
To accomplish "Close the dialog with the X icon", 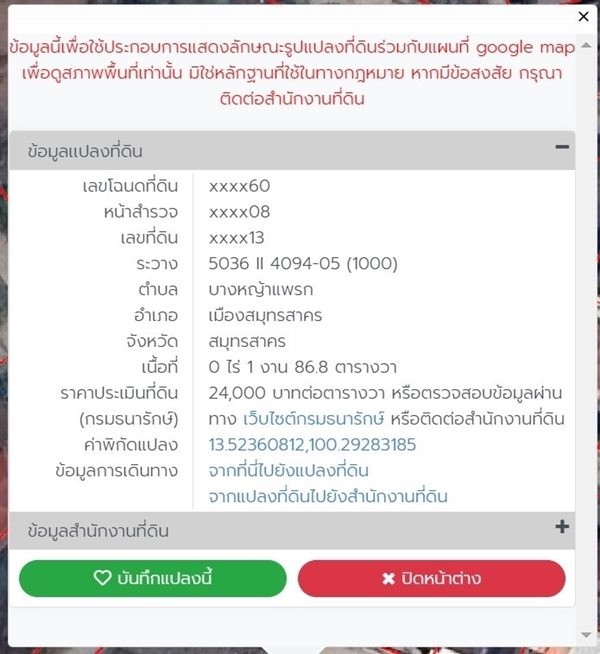I will [x=584, y=15].
